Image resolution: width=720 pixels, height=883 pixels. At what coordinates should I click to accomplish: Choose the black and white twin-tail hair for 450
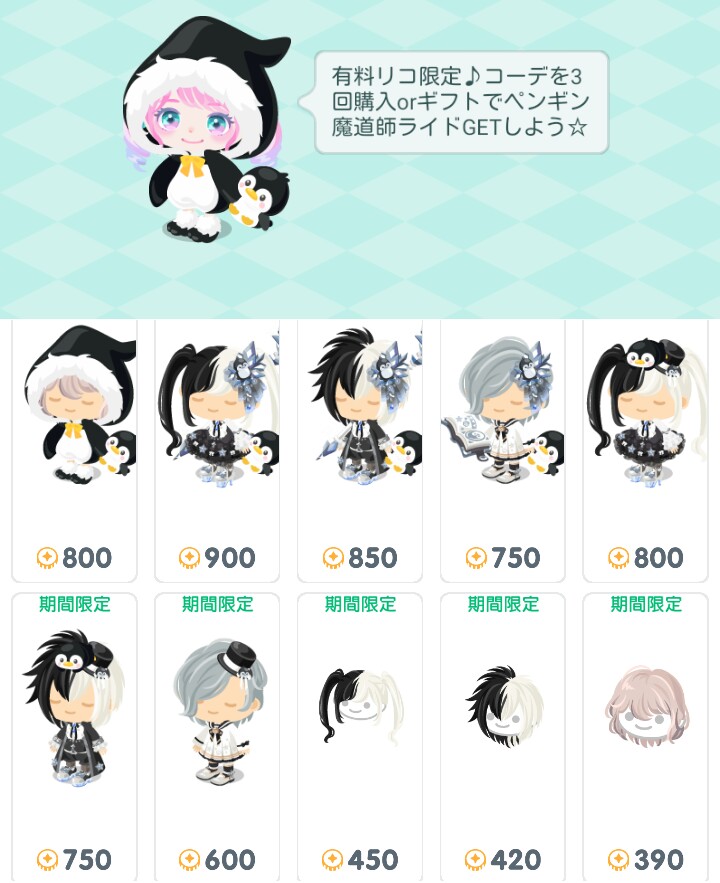click(360, 737)
